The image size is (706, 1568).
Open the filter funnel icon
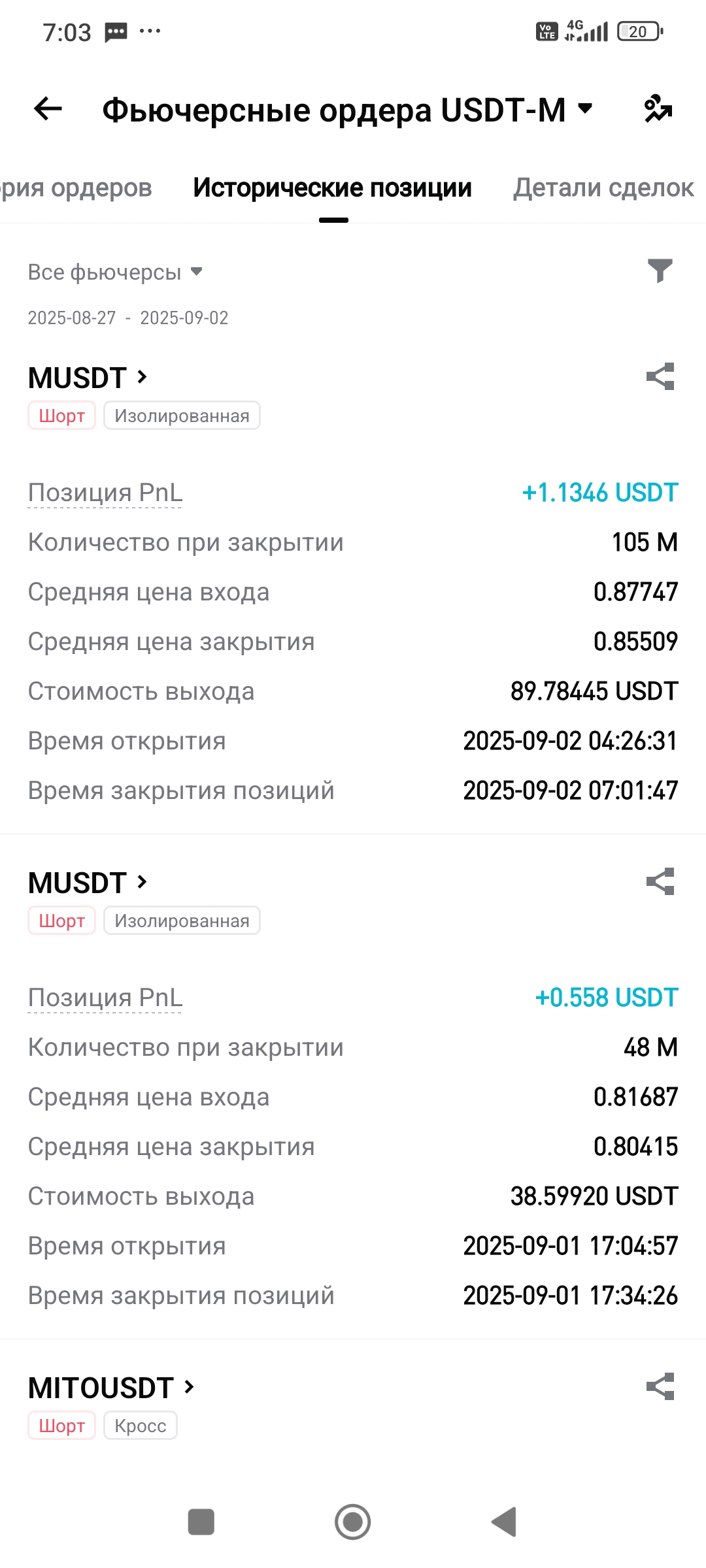[660, 270]
